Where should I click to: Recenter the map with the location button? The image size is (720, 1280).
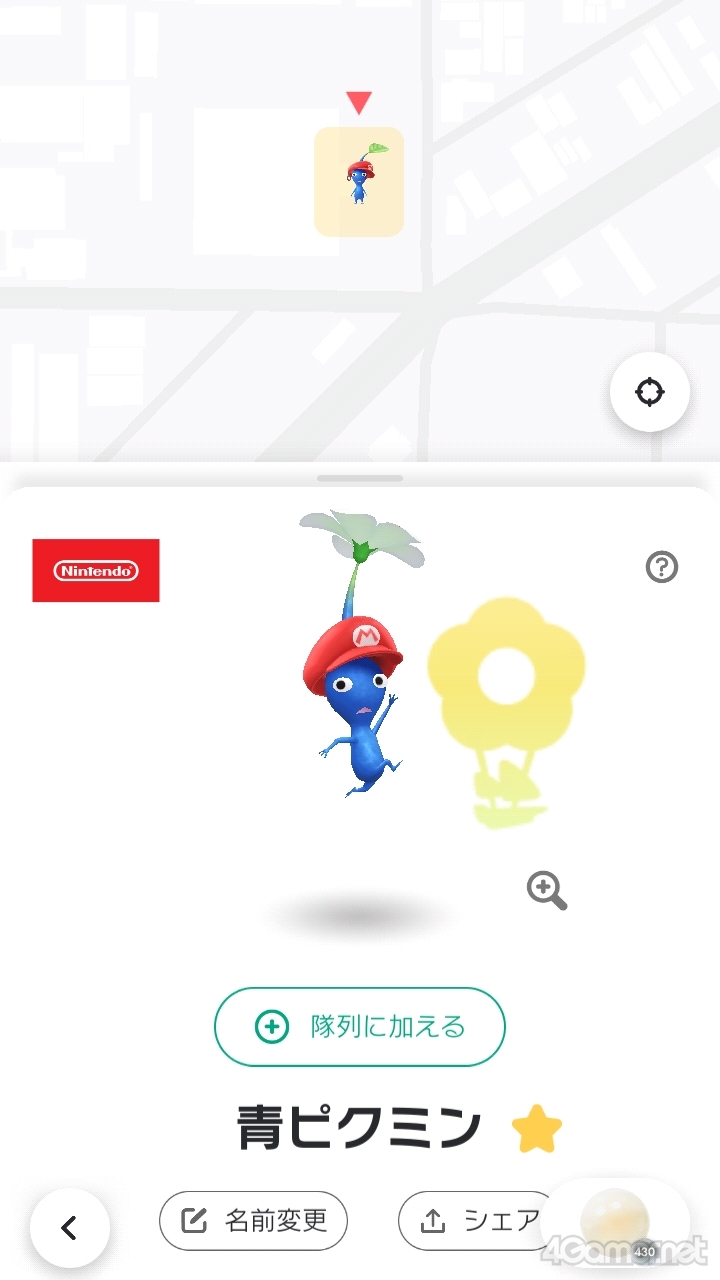(650, 392)
